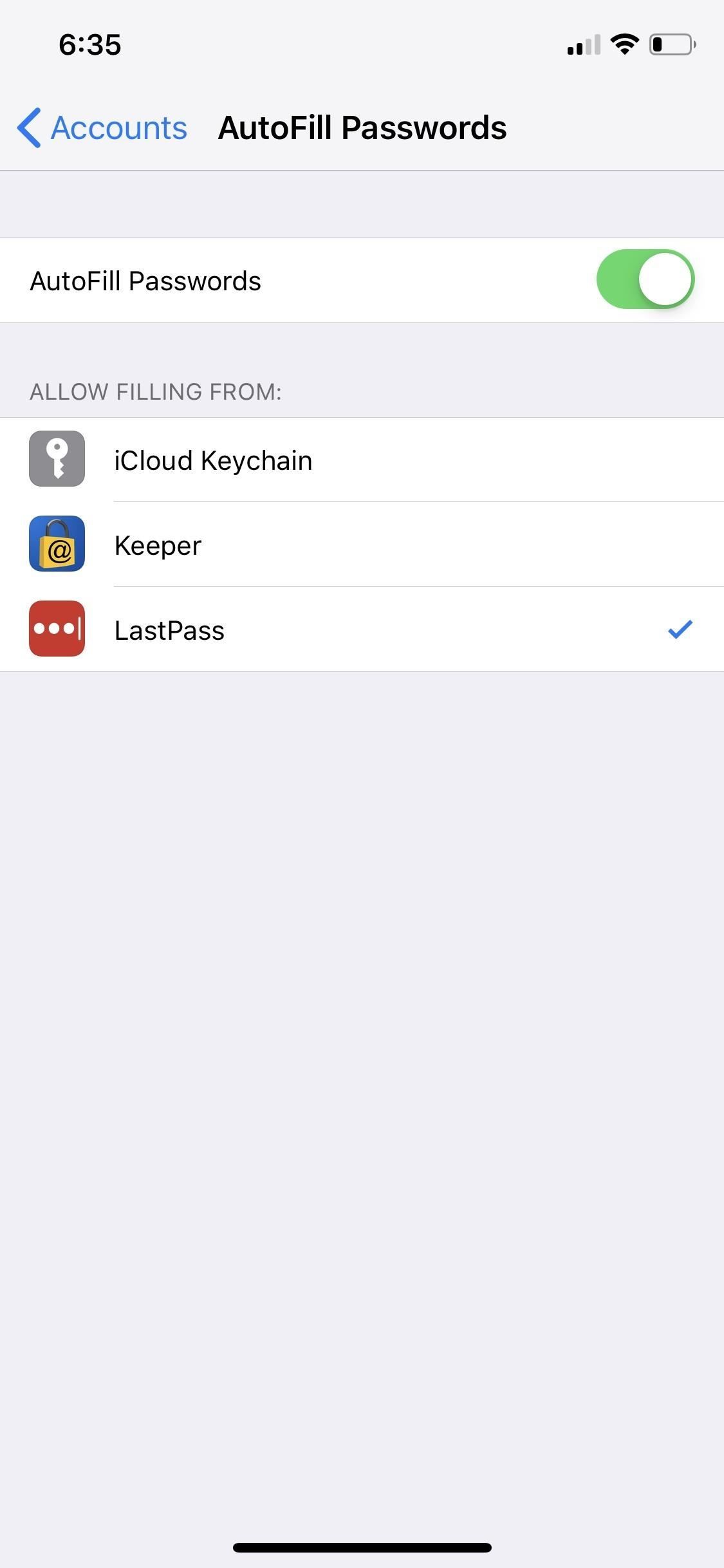
Task: Tap the time in the status bar
Action: tap(89, 44)
